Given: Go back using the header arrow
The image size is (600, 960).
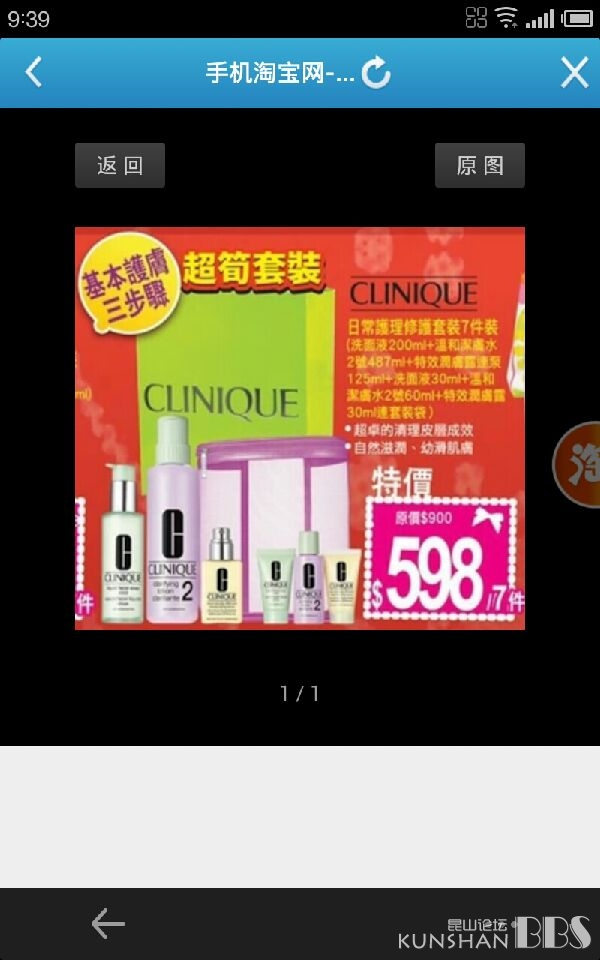Looking at the screenshot, I should pyautogui.click(x=34, y=72).
